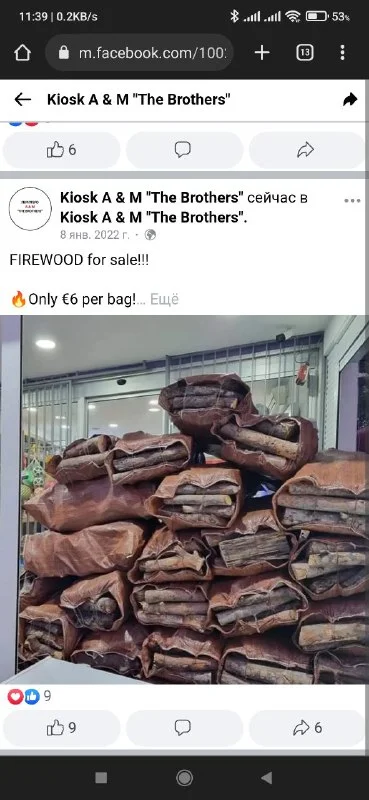Viewport: 369px width, 800px height.
Task: View the 9 reactions on firewood post
Action: pos(29,696)
